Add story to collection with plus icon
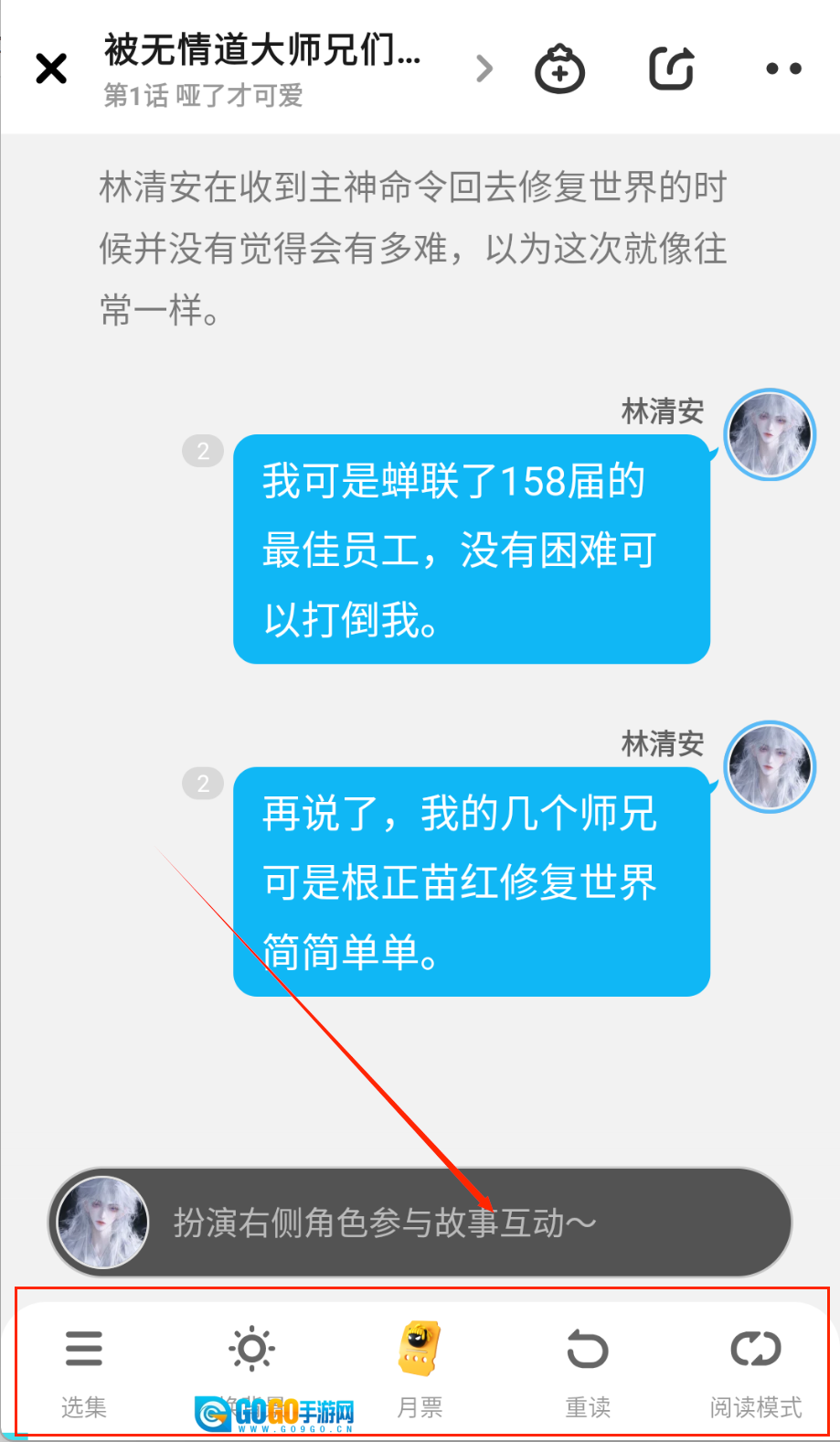This screenshot has width=840, height=1442. pyautogui.click(x=559, y=69)
